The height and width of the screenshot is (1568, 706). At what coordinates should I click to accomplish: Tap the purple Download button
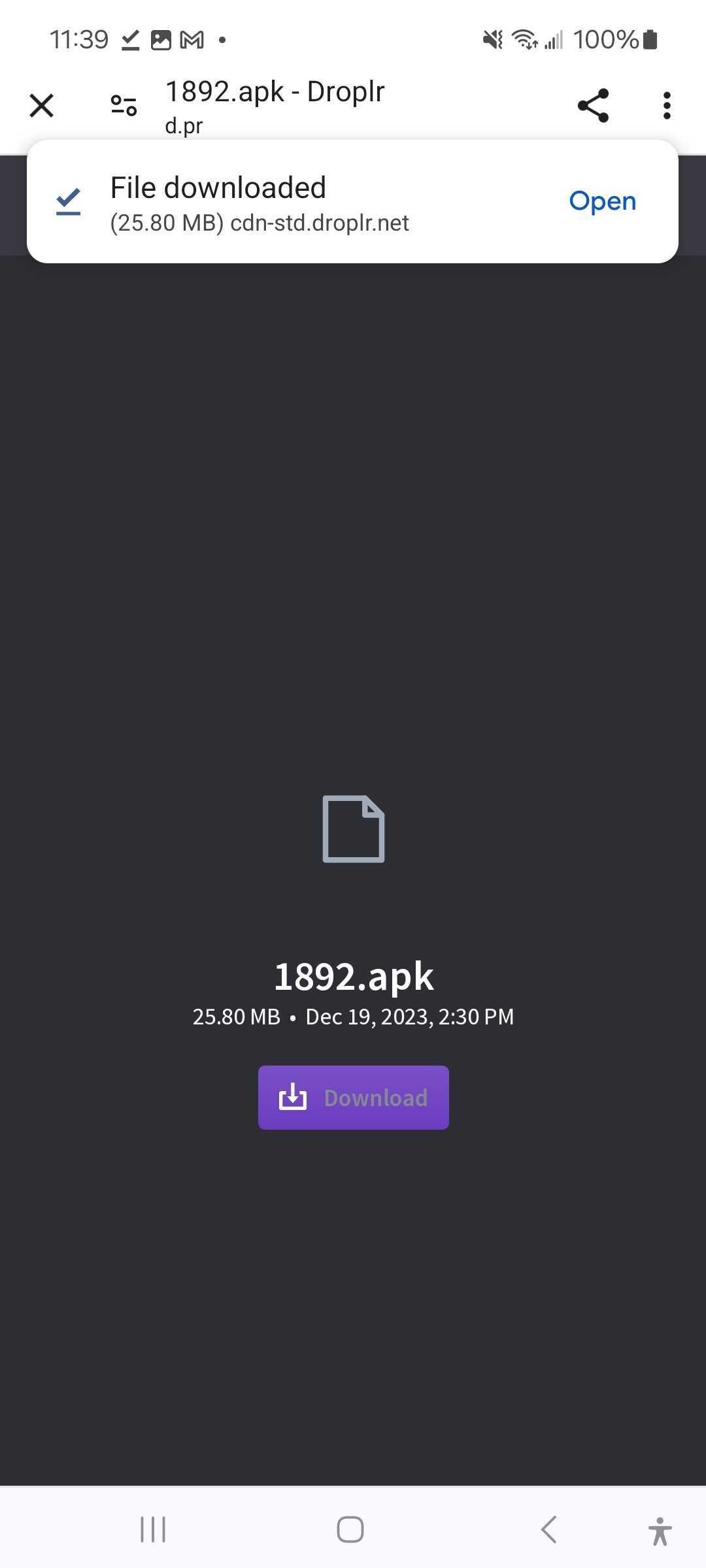(353, 1098)
